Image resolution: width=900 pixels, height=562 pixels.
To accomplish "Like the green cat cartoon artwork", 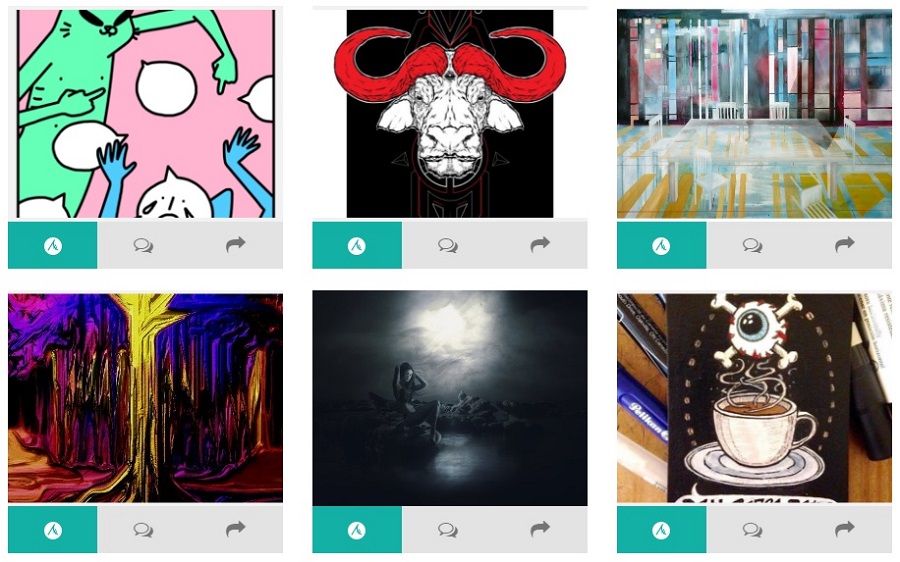I will click(x=53, y=245).
